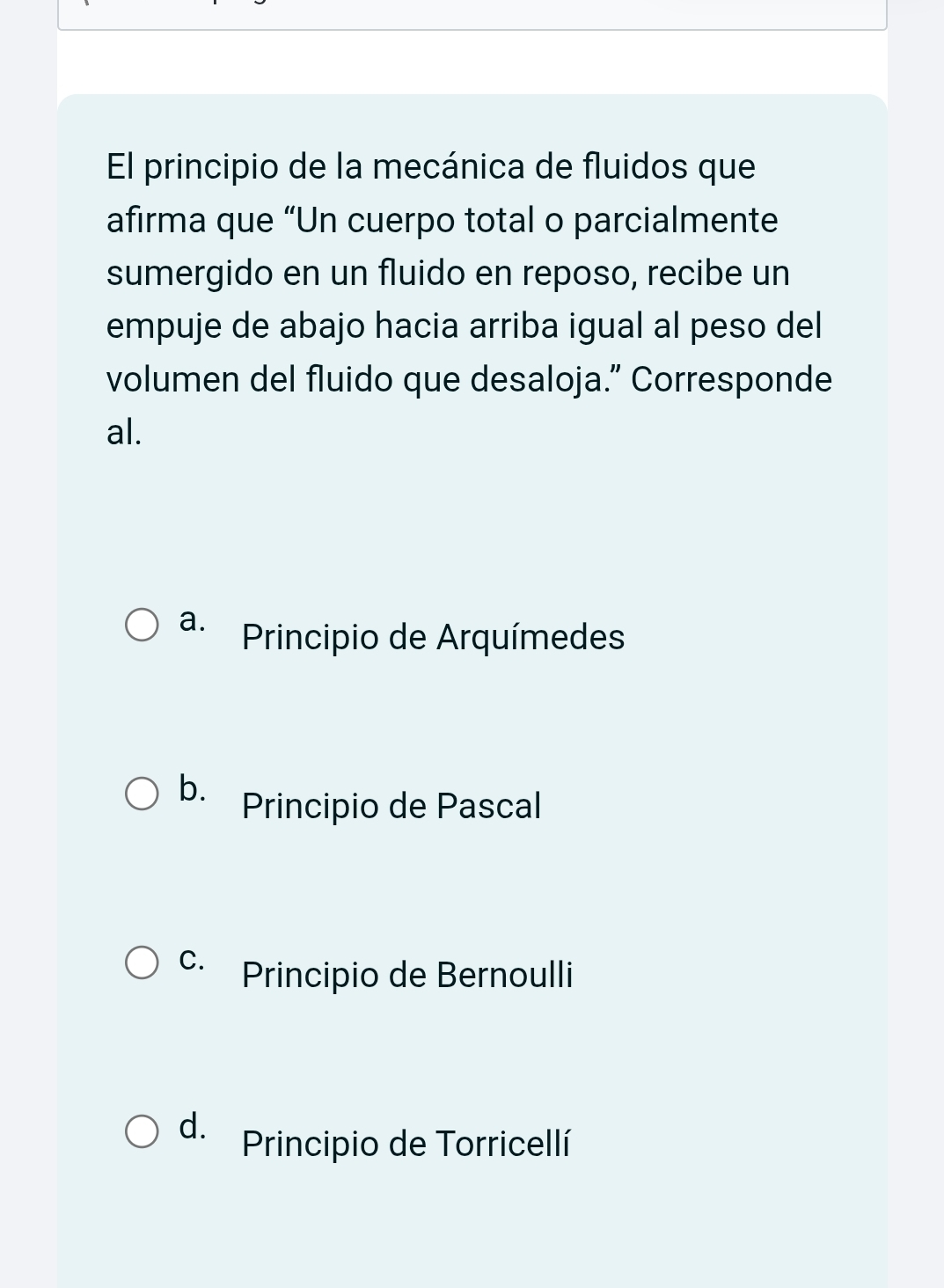
Task: Select option a. Principio de Arquímedes
Action: point(142,626)
